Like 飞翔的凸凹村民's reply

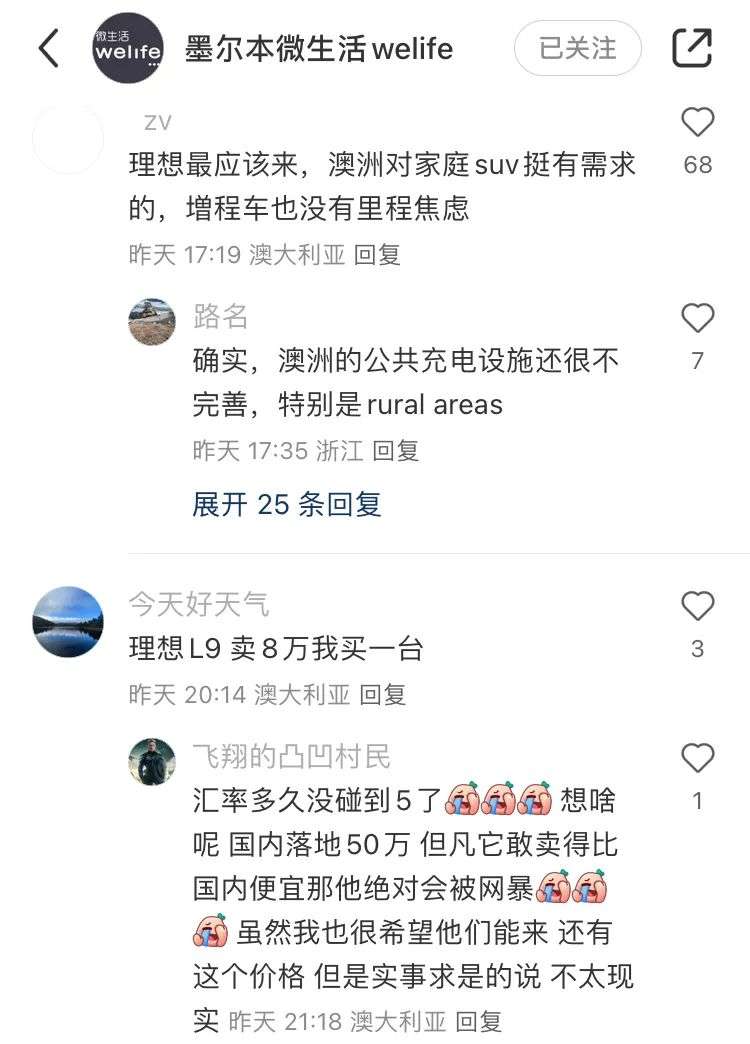[x=697, y=759]
